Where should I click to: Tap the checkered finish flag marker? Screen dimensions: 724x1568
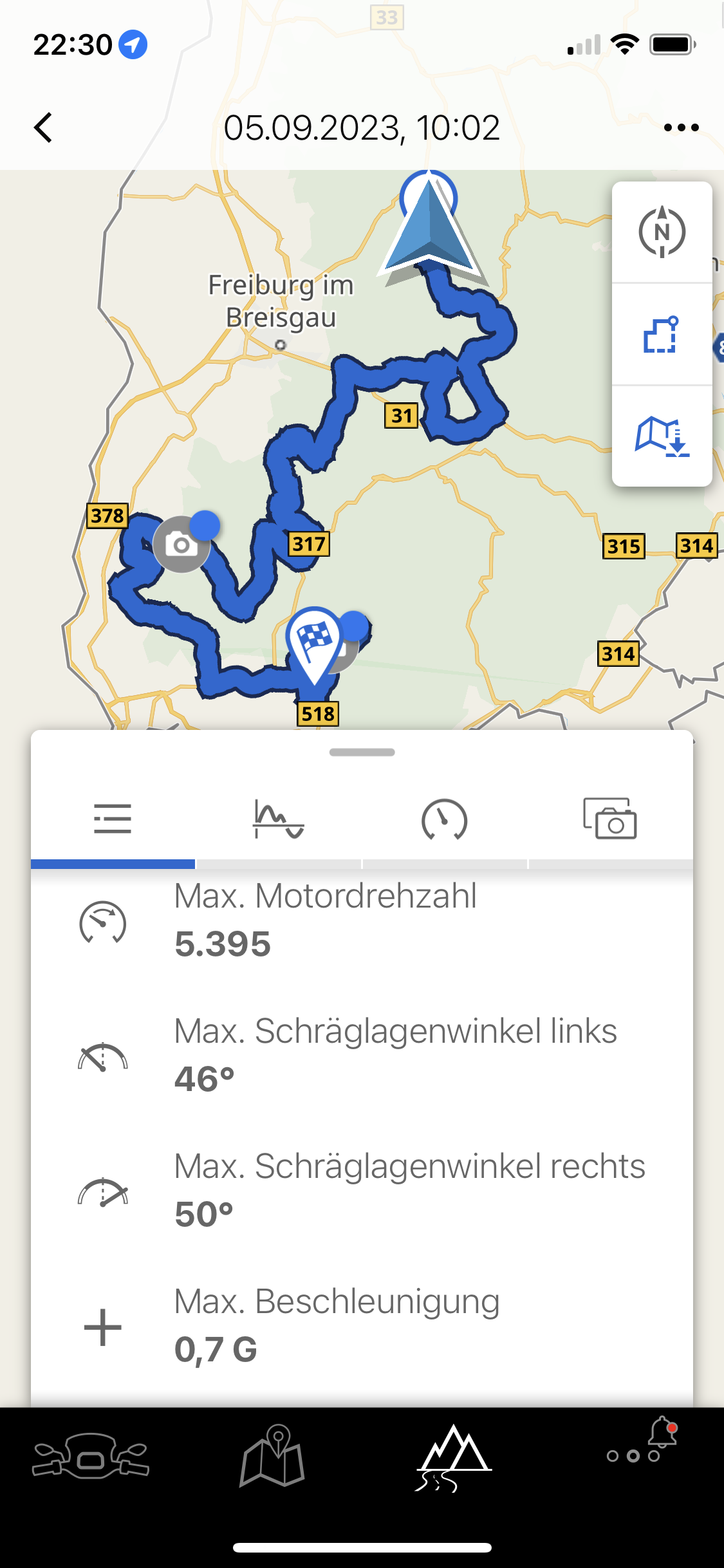(313, 640)
